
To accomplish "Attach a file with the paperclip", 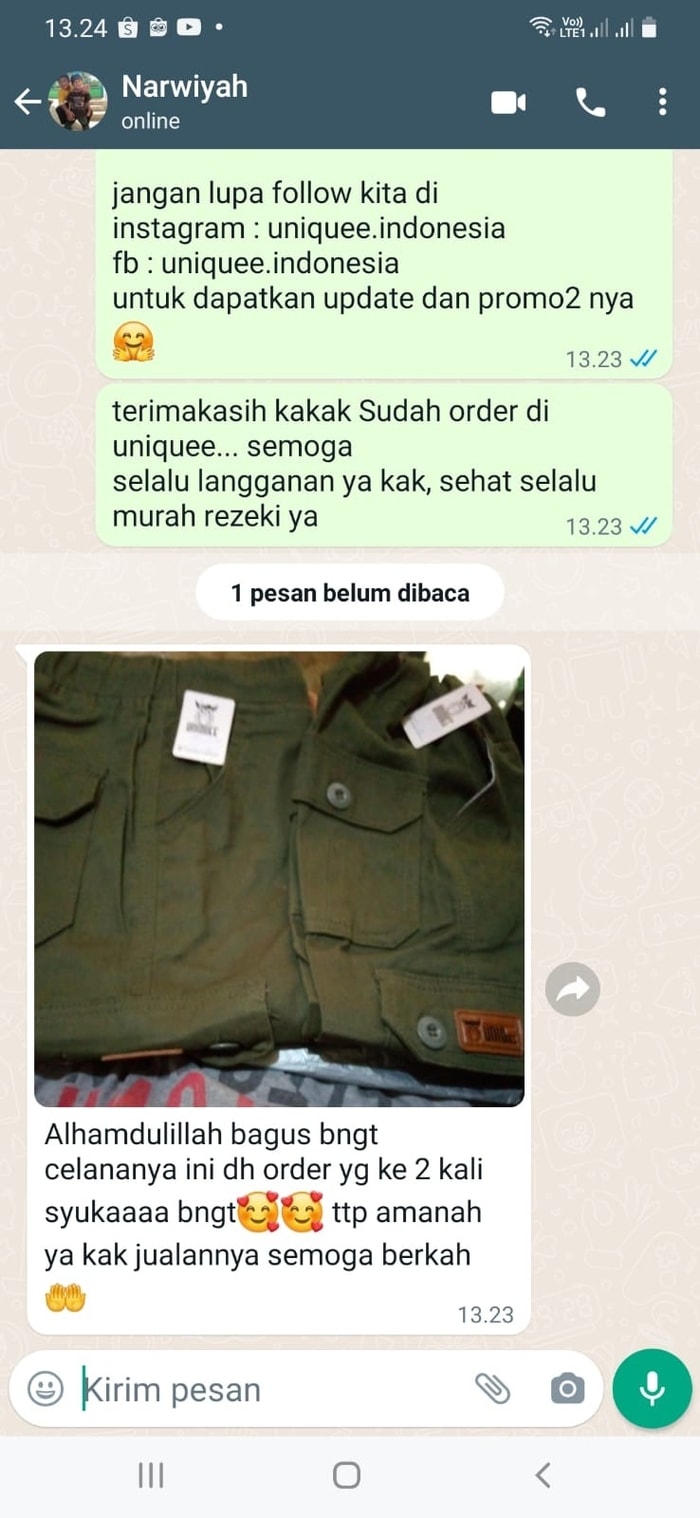I will coord(492,1388).
